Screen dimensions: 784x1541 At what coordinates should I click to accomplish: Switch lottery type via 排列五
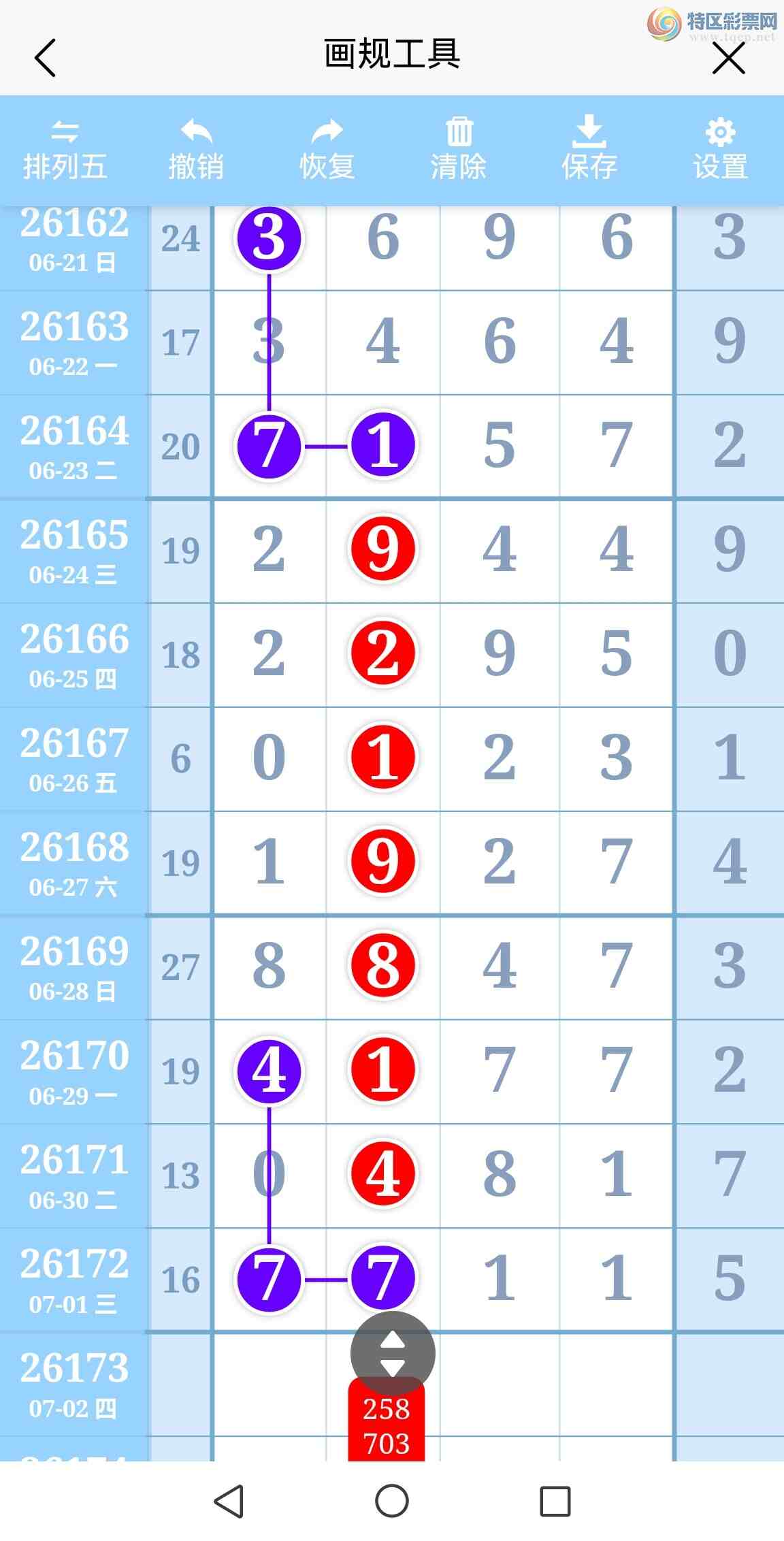(x=65, y=150)
